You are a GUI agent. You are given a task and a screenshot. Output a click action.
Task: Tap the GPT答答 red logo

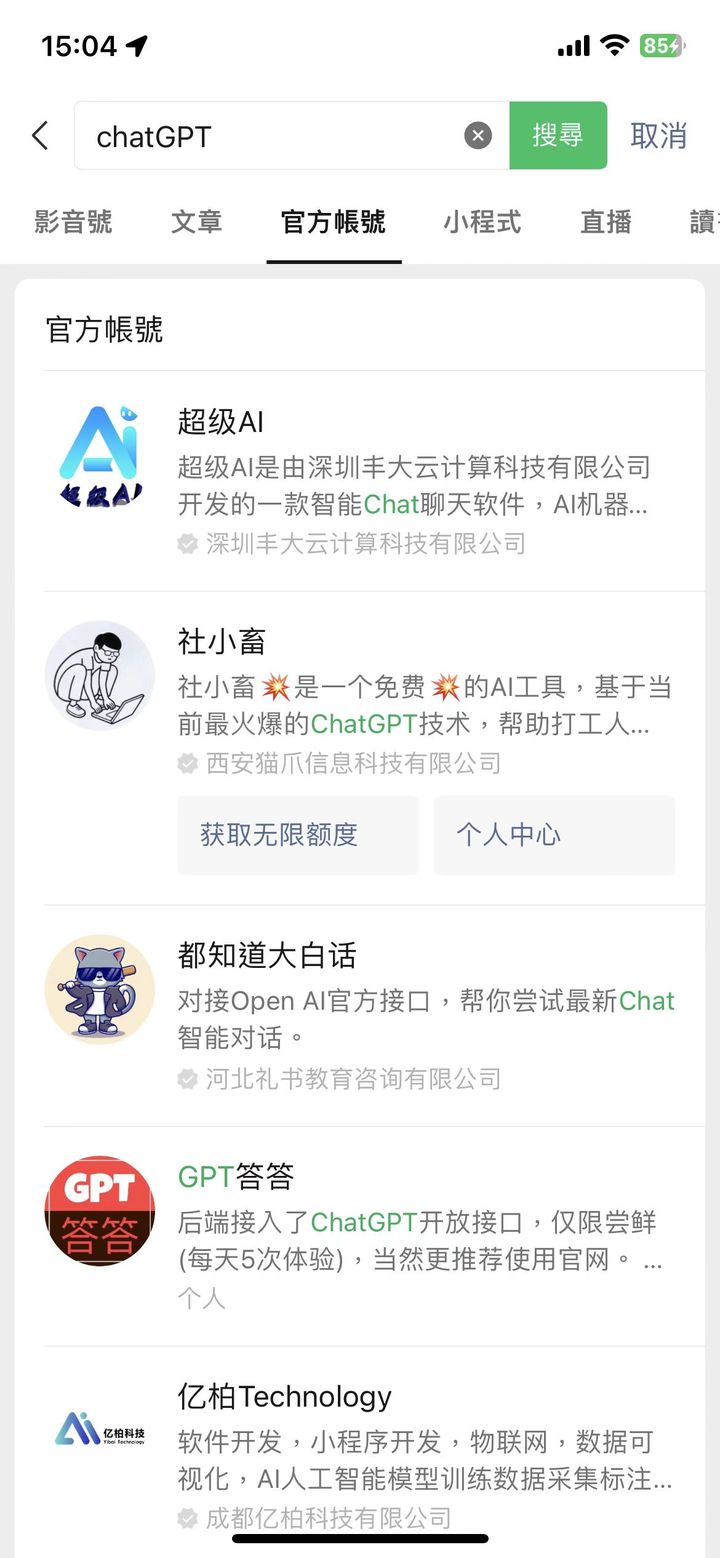click(x=99, y=1211)
